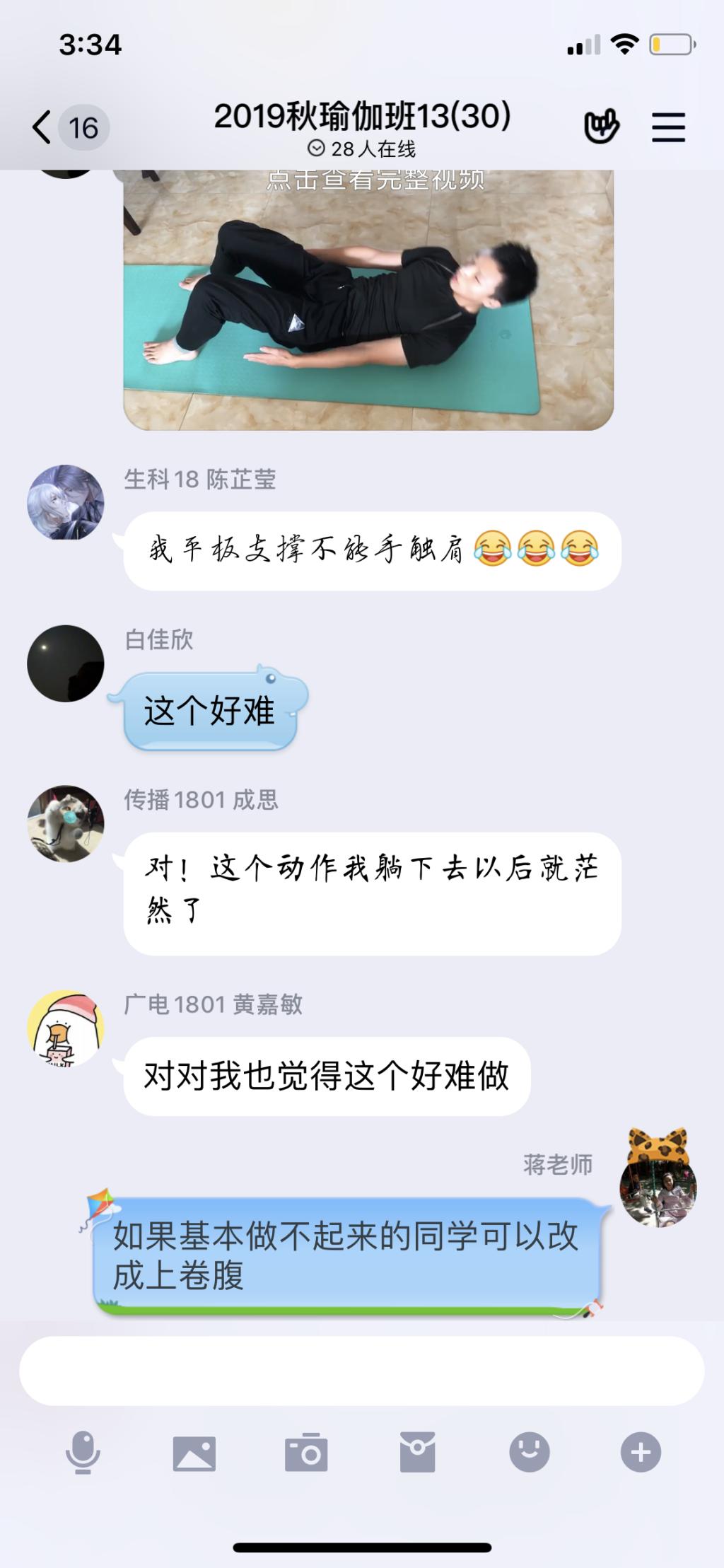The width and height of the screenshot is (724, 1568).
Task: Send a red packet
Action: coord(417,1452)
